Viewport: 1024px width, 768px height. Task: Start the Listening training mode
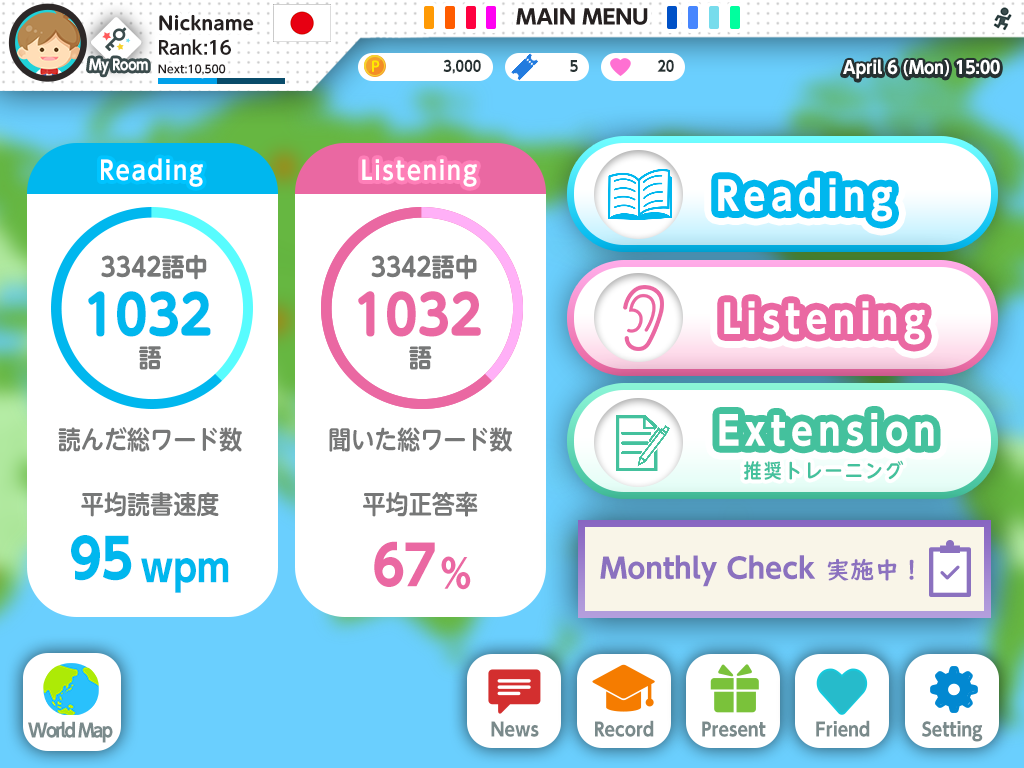click(782, 318)
